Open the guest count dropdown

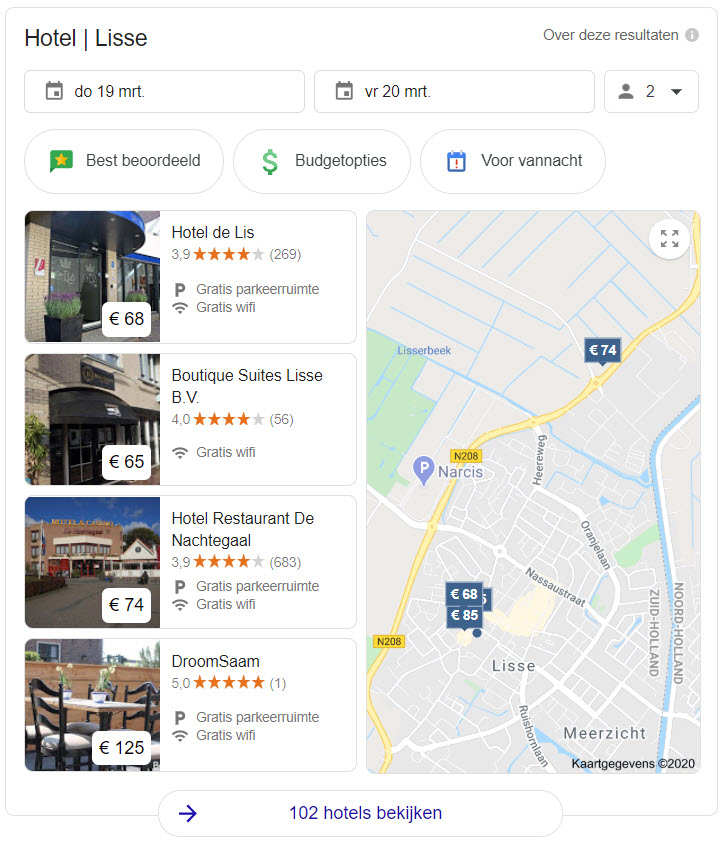tap(651, 91)
